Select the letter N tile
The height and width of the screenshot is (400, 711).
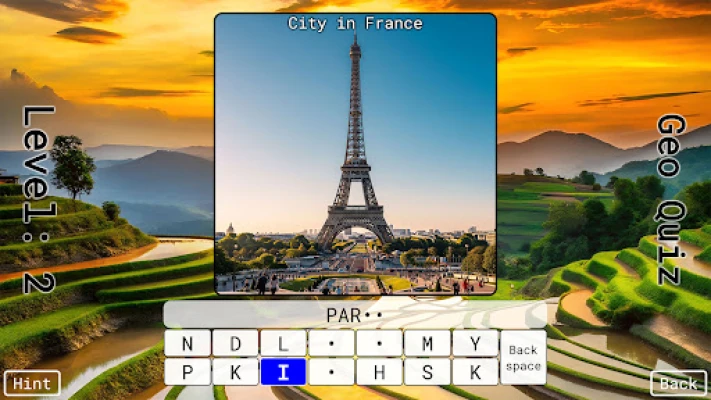(188, 343)
